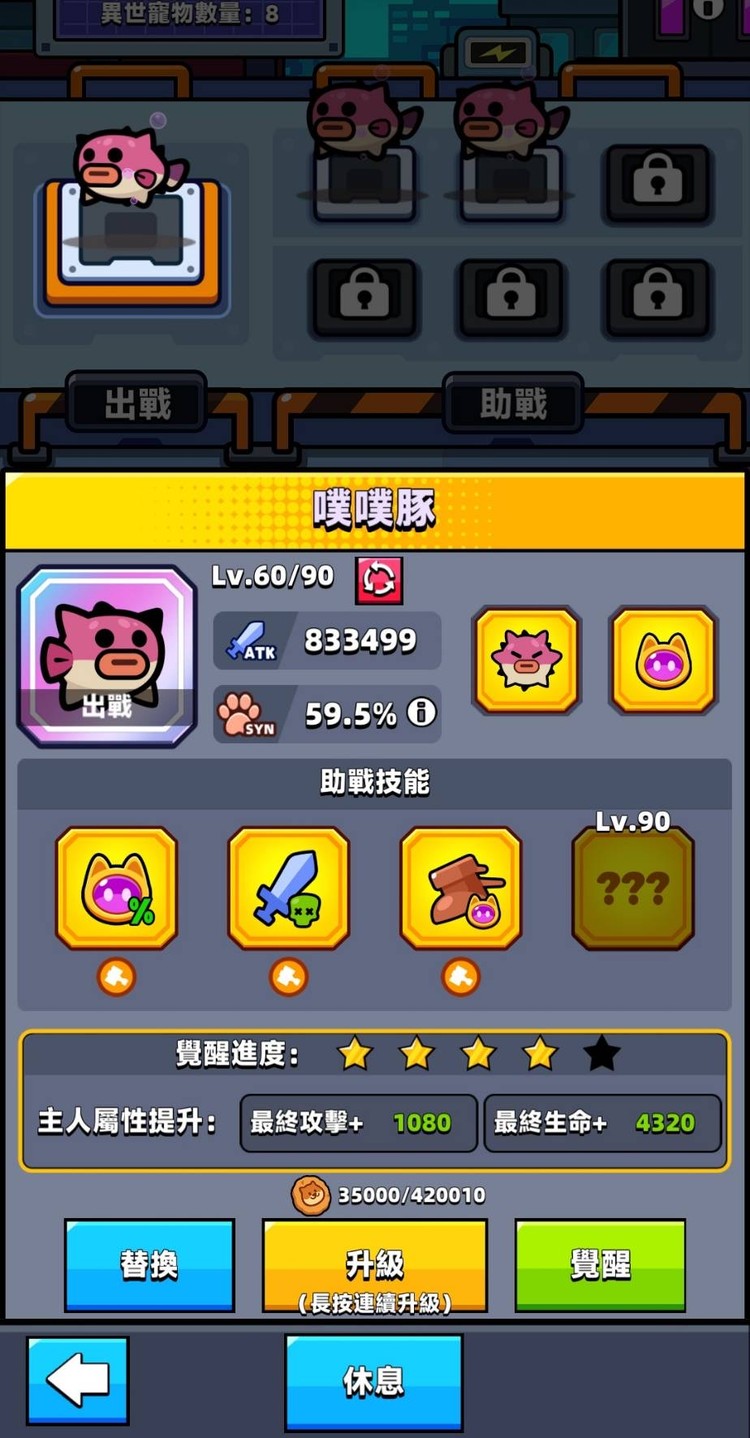Open the pufferfish skill icon

526,660
